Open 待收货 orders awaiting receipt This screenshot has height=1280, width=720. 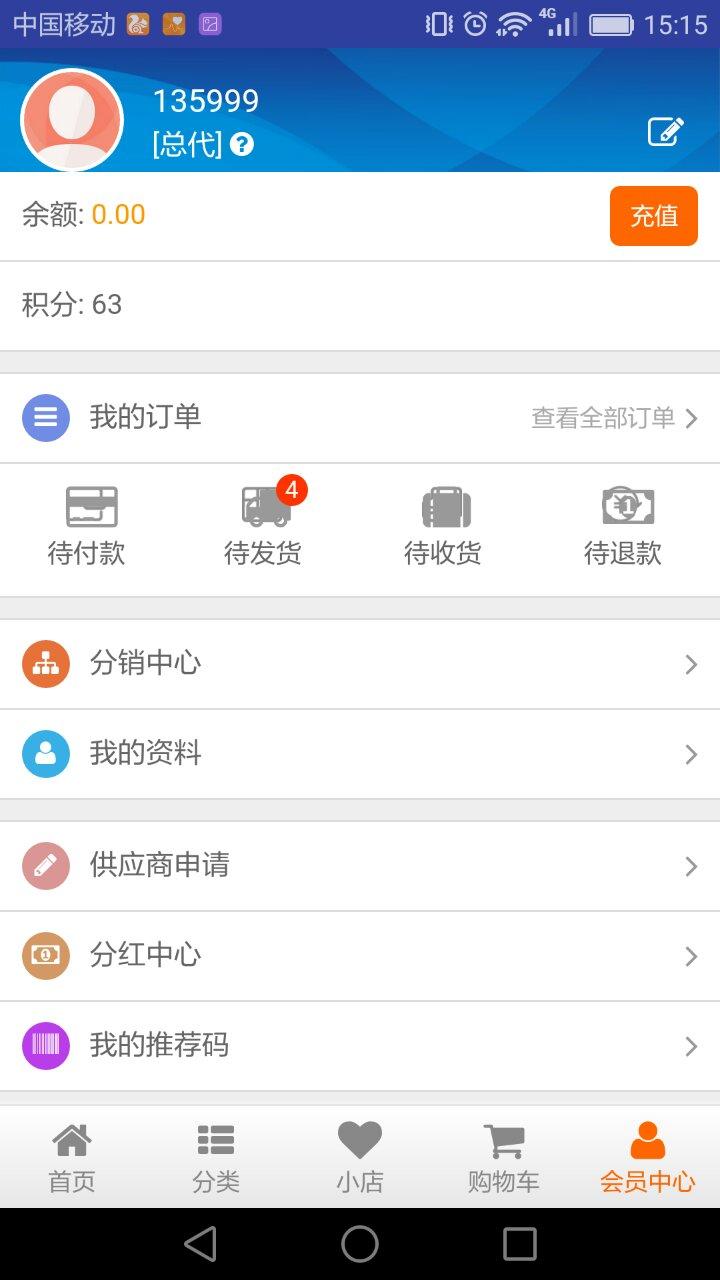443,527
